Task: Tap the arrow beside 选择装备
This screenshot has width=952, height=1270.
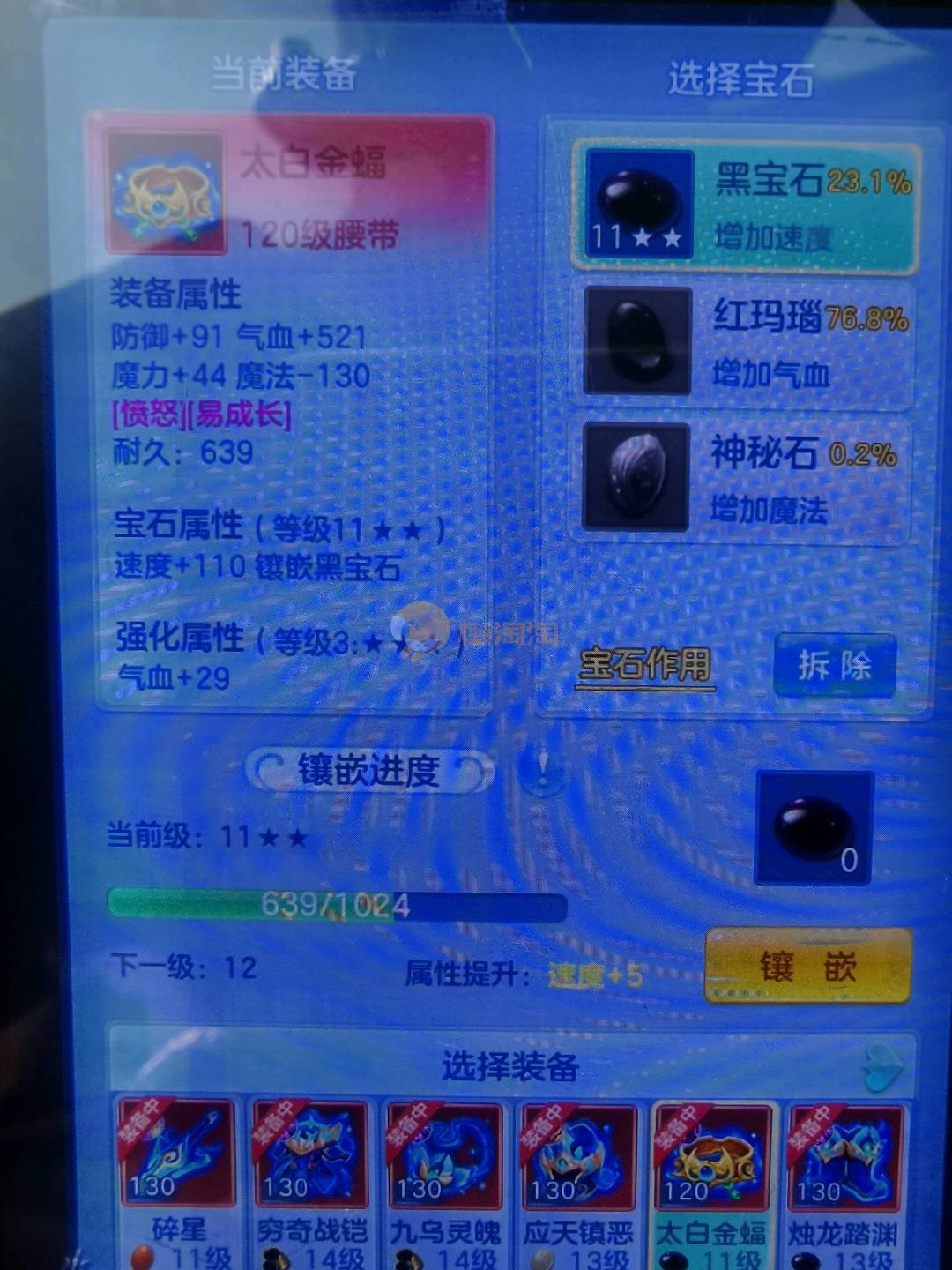Action: [x=881, y=1067]
